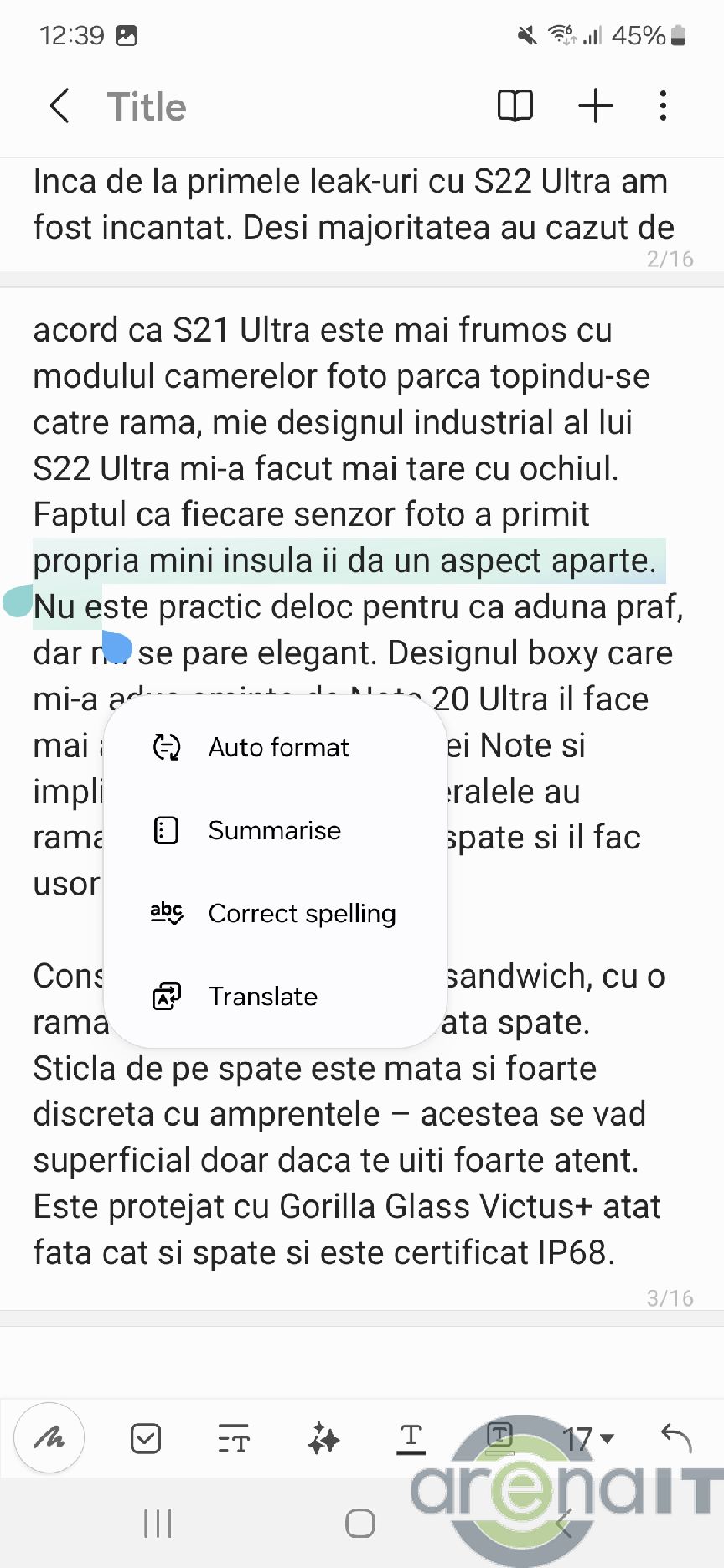Insert a checklist checkbox
Screen dimensions: 724x1568
point(146,1439)
